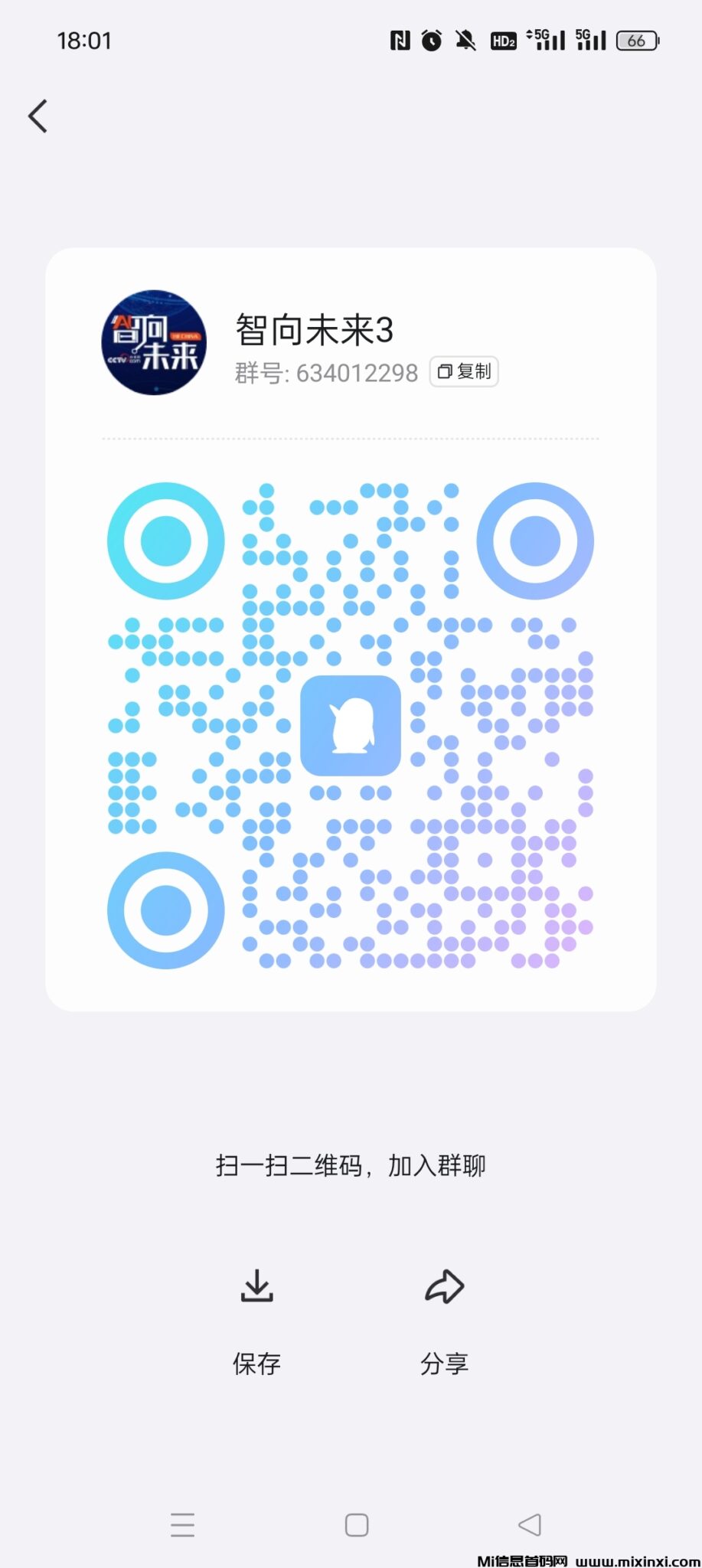Tap the battery indicator showing 66

coord(636,40)
